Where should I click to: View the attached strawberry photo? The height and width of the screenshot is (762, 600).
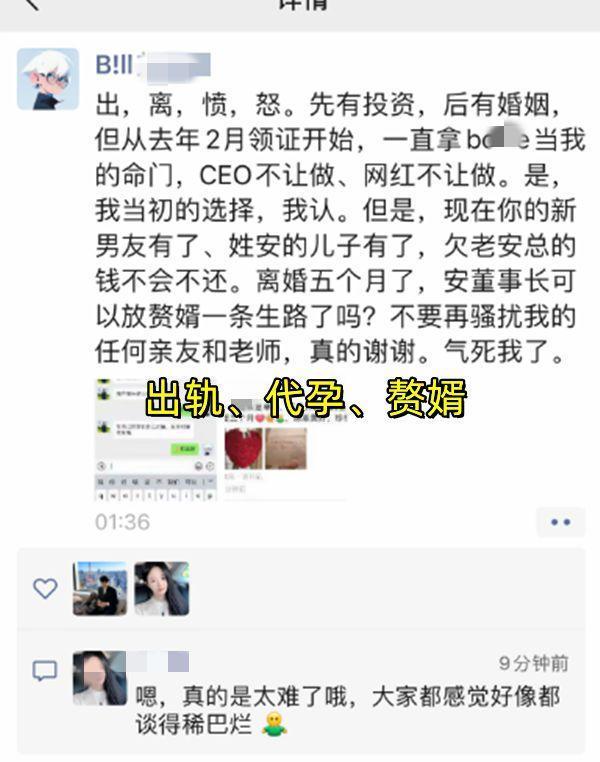pyautogui.click(x=242, y=448)
